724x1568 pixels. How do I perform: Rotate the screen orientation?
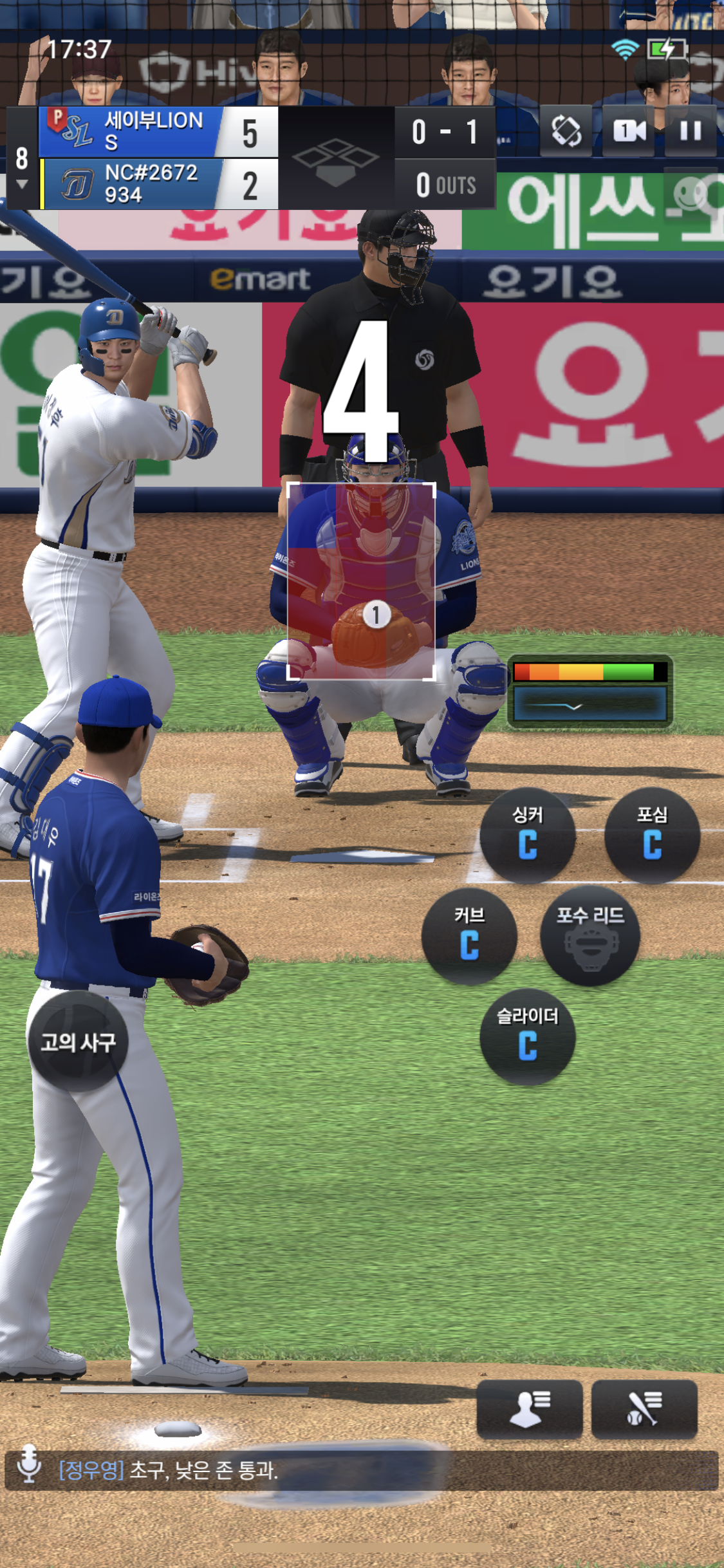coord(566,131)
